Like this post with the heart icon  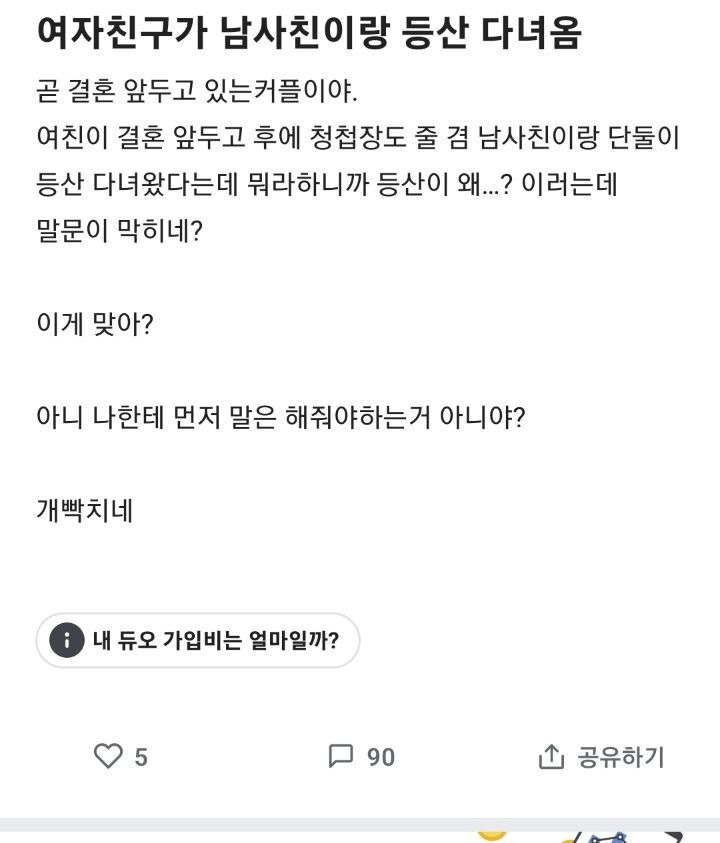point(108,756)
